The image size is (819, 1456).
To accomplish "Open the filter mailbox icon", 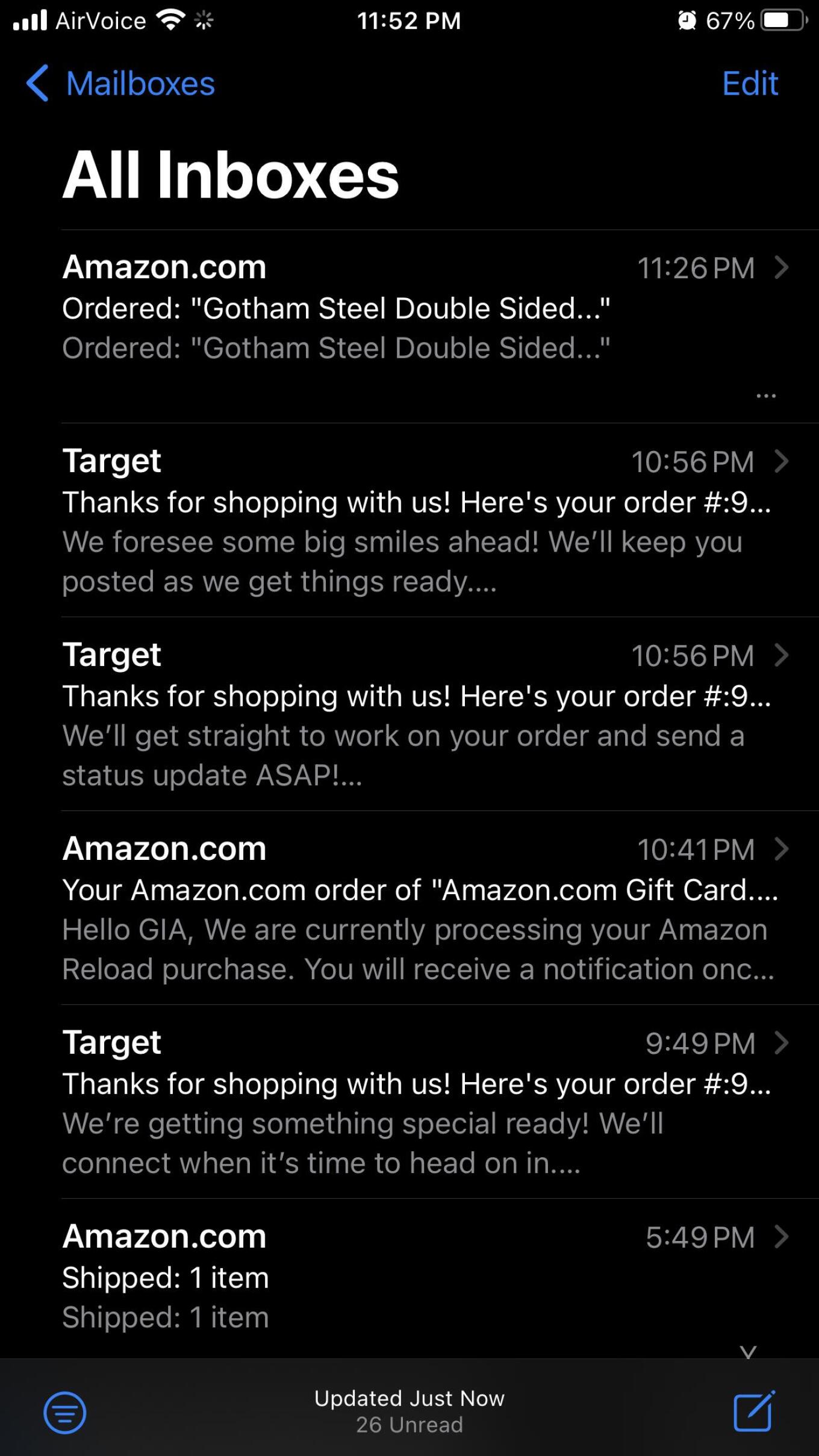I will (x=65, y=1412).
